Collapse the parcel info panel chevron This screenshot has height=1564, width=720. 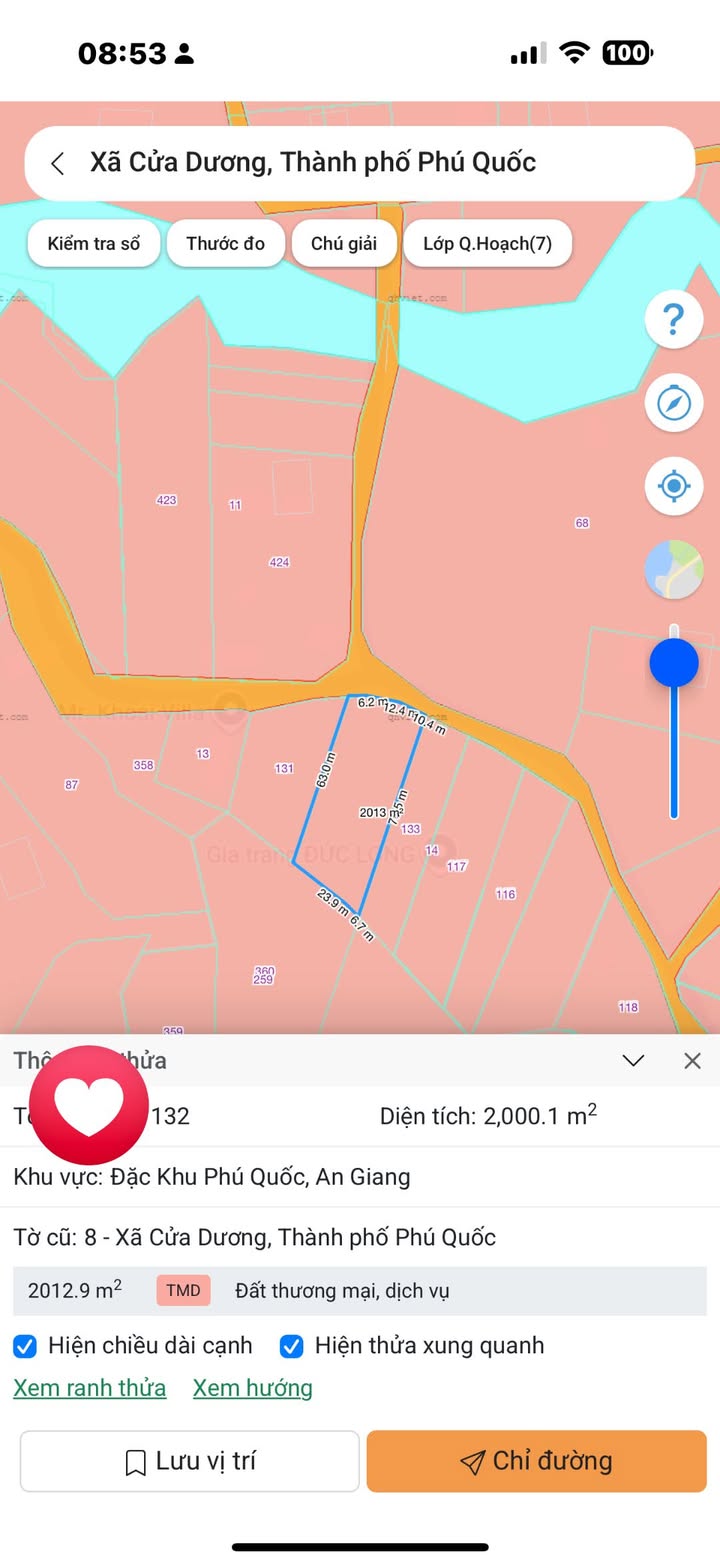633,1061
